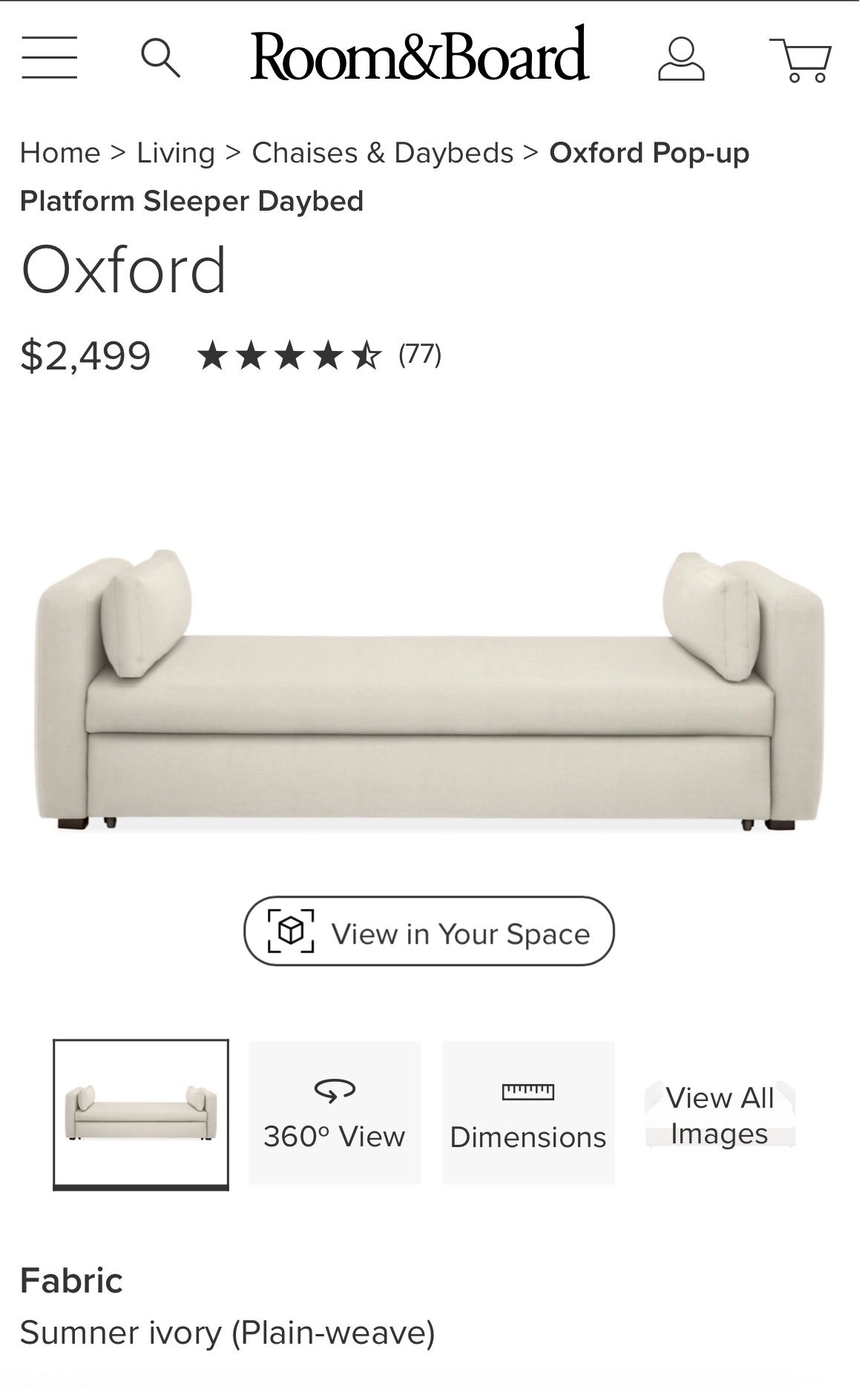Launch the 360° View
Screen dimensions: 868x1386
(x=335, y=1113)
